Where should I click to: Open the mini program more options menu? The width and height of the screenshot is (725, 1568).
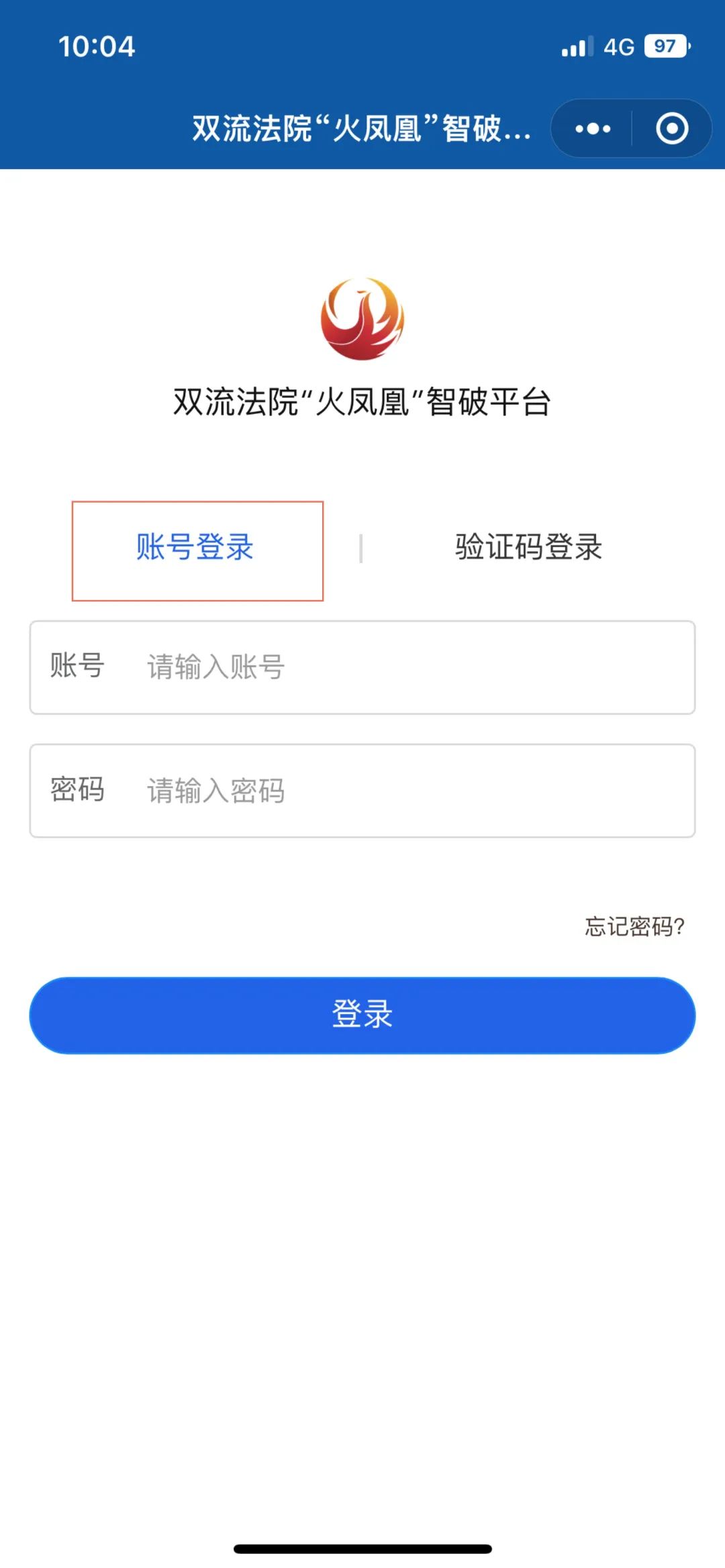(593, 128)
